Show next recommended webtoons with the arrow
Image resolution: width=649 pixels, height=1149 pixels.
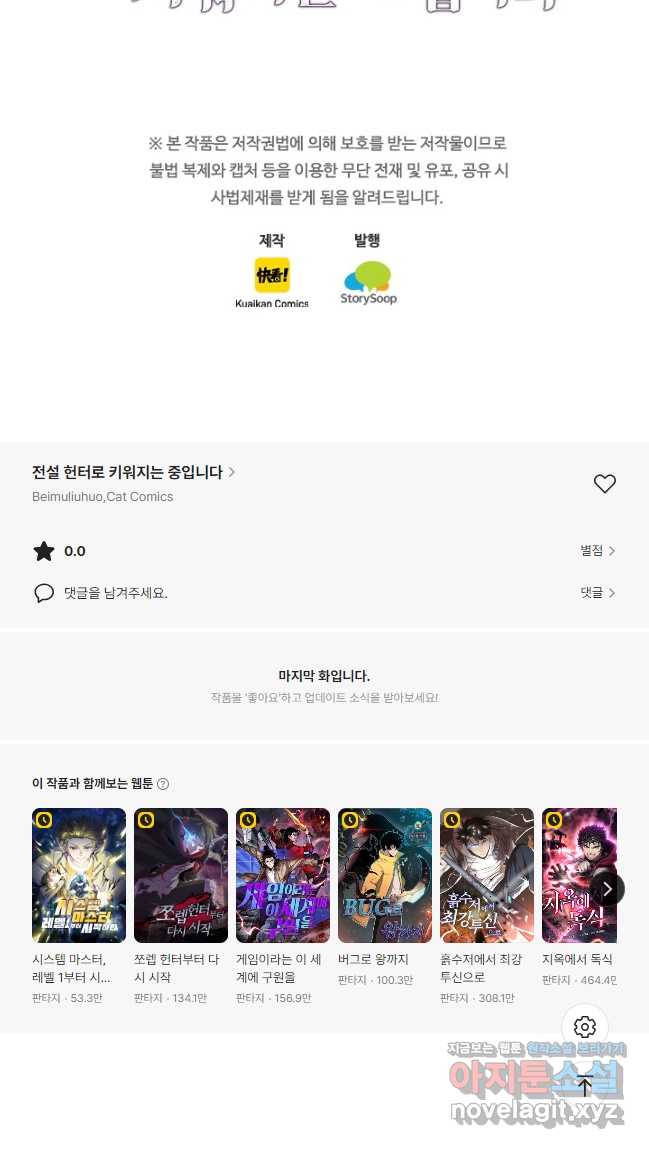click(607, 889)
